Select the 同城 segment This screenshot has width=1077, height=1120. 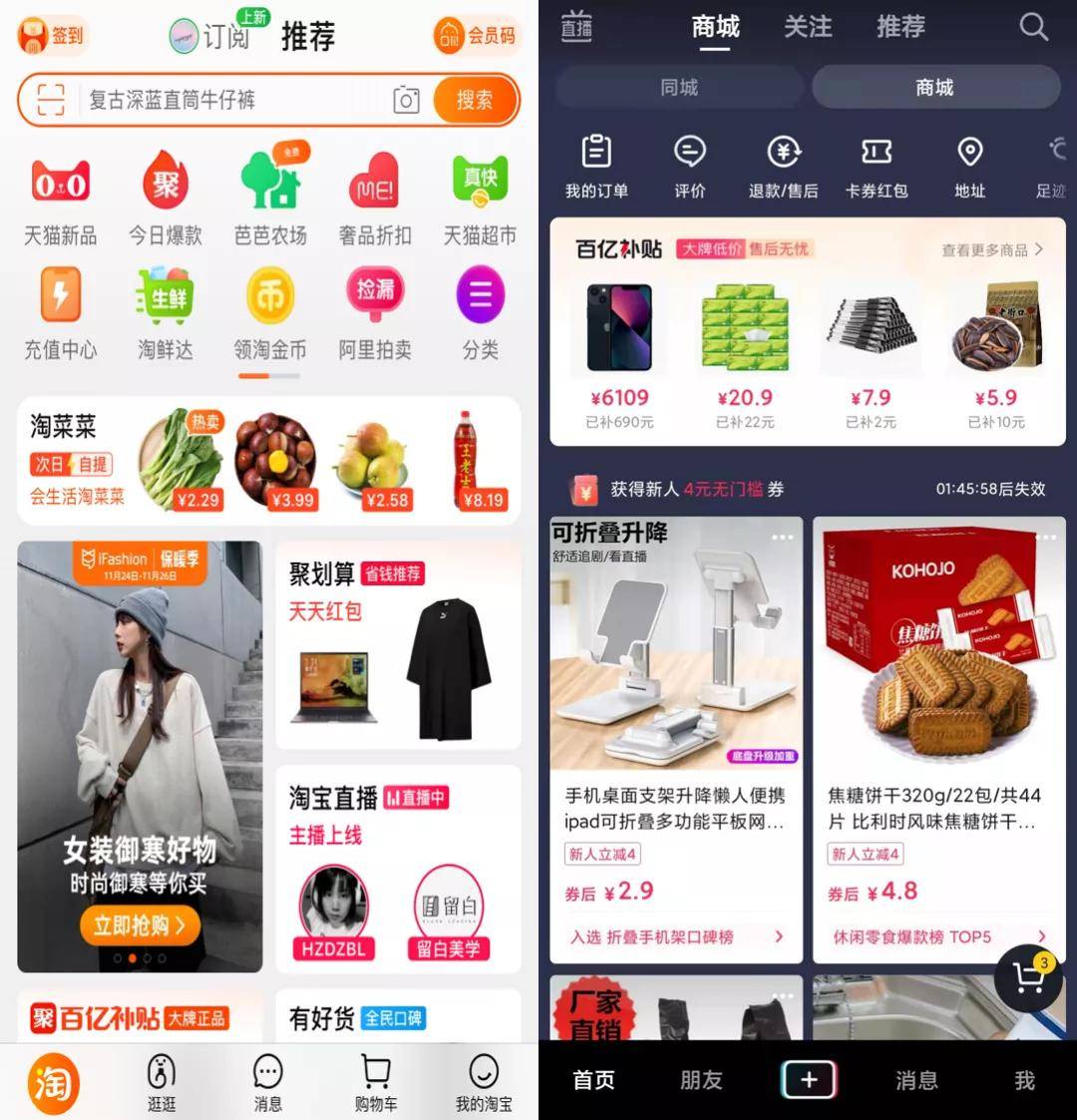679,88
